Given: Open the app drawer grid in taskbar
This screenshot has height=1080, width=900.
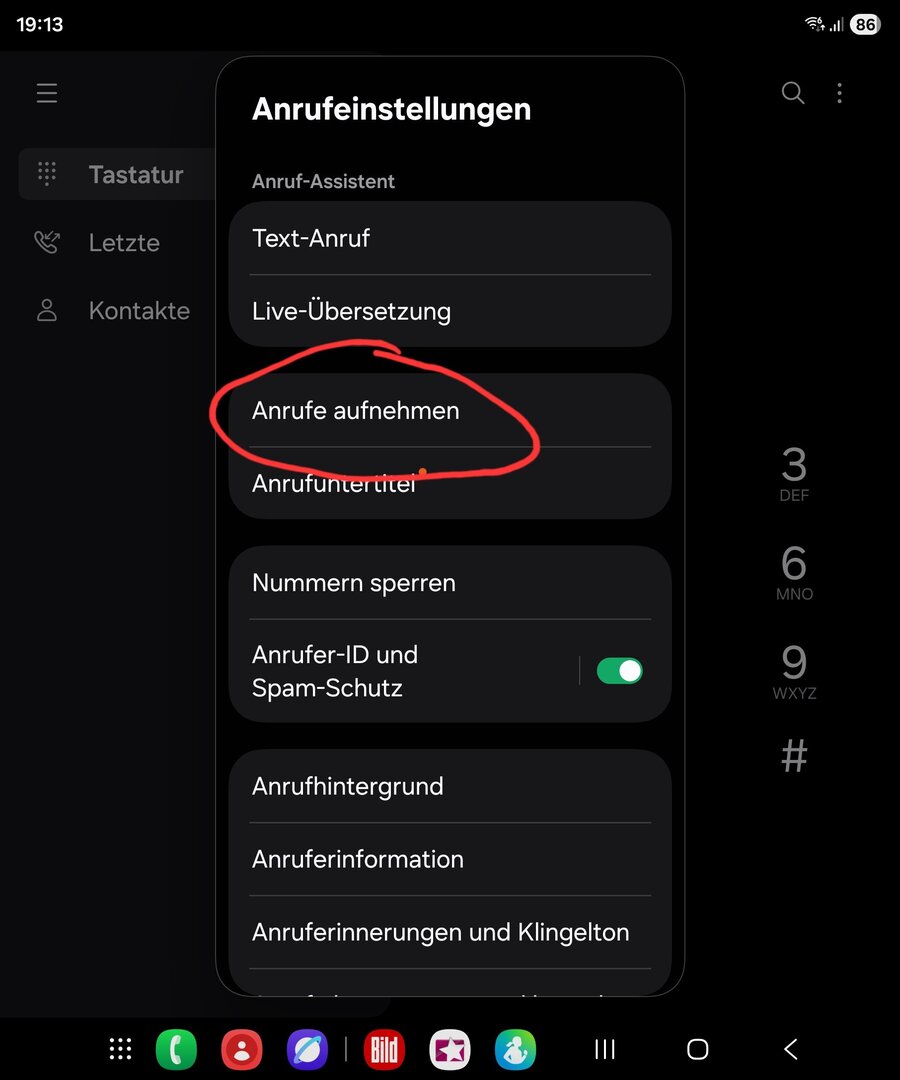Looking at the screenshot, I should [x=121, y=1049].
